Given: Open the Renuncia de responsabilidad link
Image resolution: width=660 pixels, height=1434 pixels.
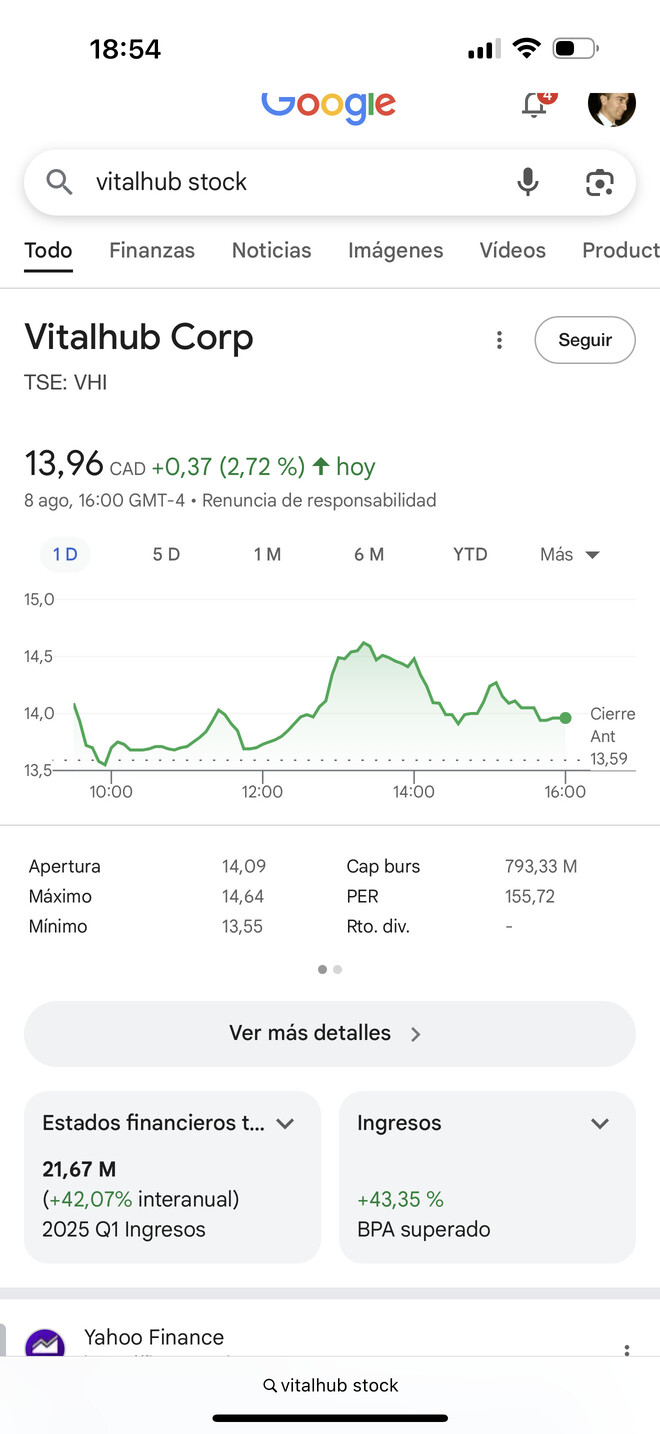Looking at the screenshot, I should pyautogui.click(x=319, y=500).
